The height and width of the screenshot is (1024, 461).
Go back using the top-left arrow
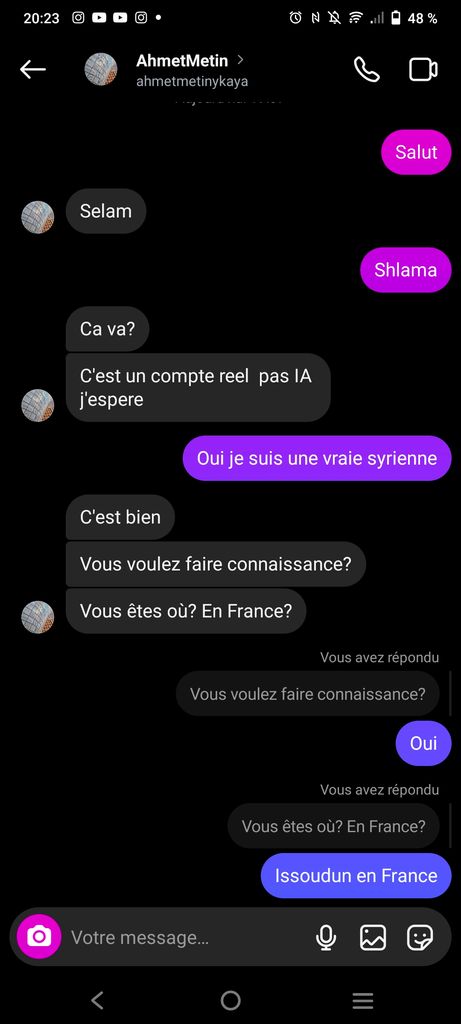pyautogui.click(x=33, y=69)
